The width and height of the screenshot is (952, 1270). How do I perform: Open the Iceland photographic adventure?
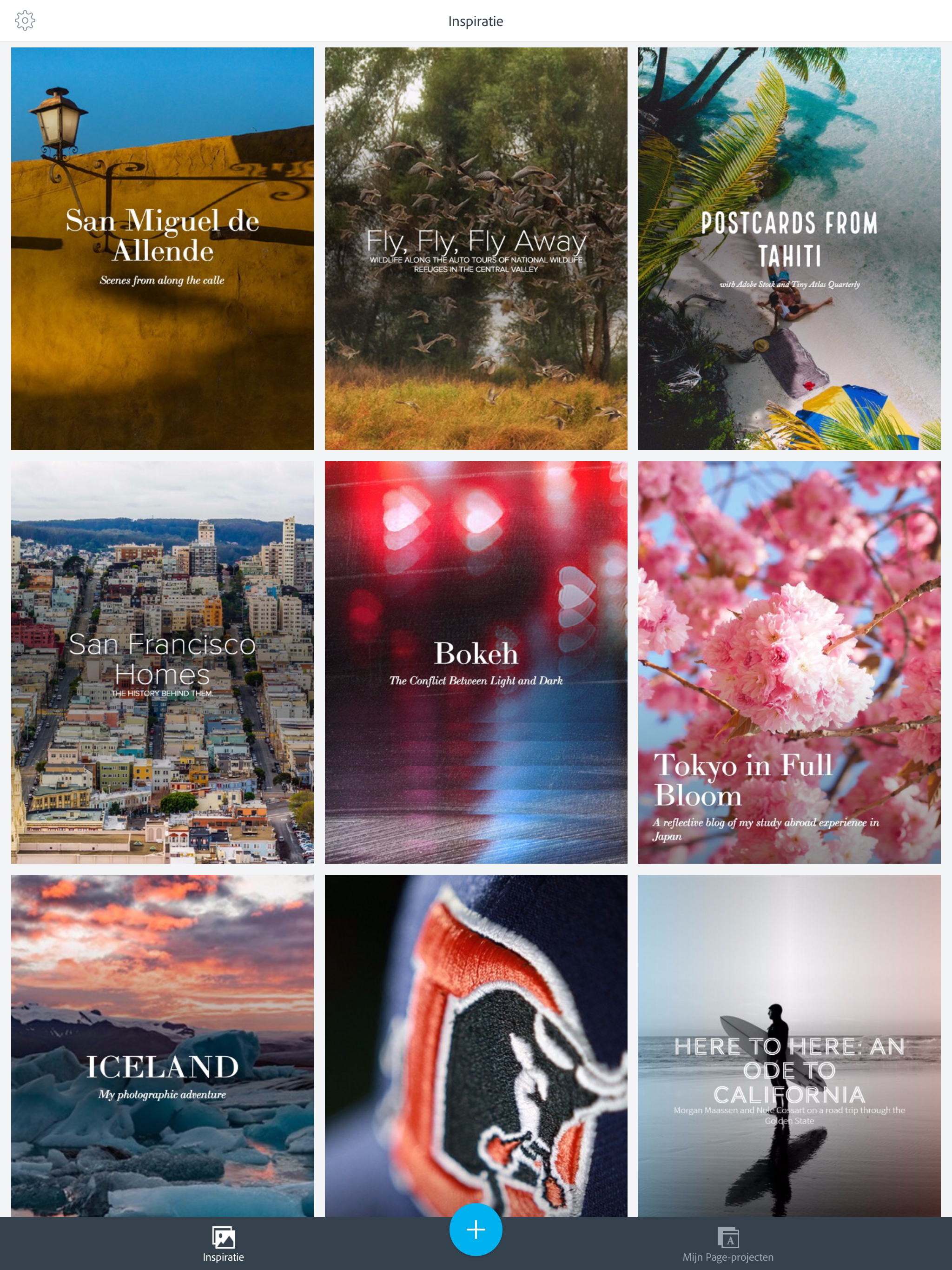[x=163, y=1045]
